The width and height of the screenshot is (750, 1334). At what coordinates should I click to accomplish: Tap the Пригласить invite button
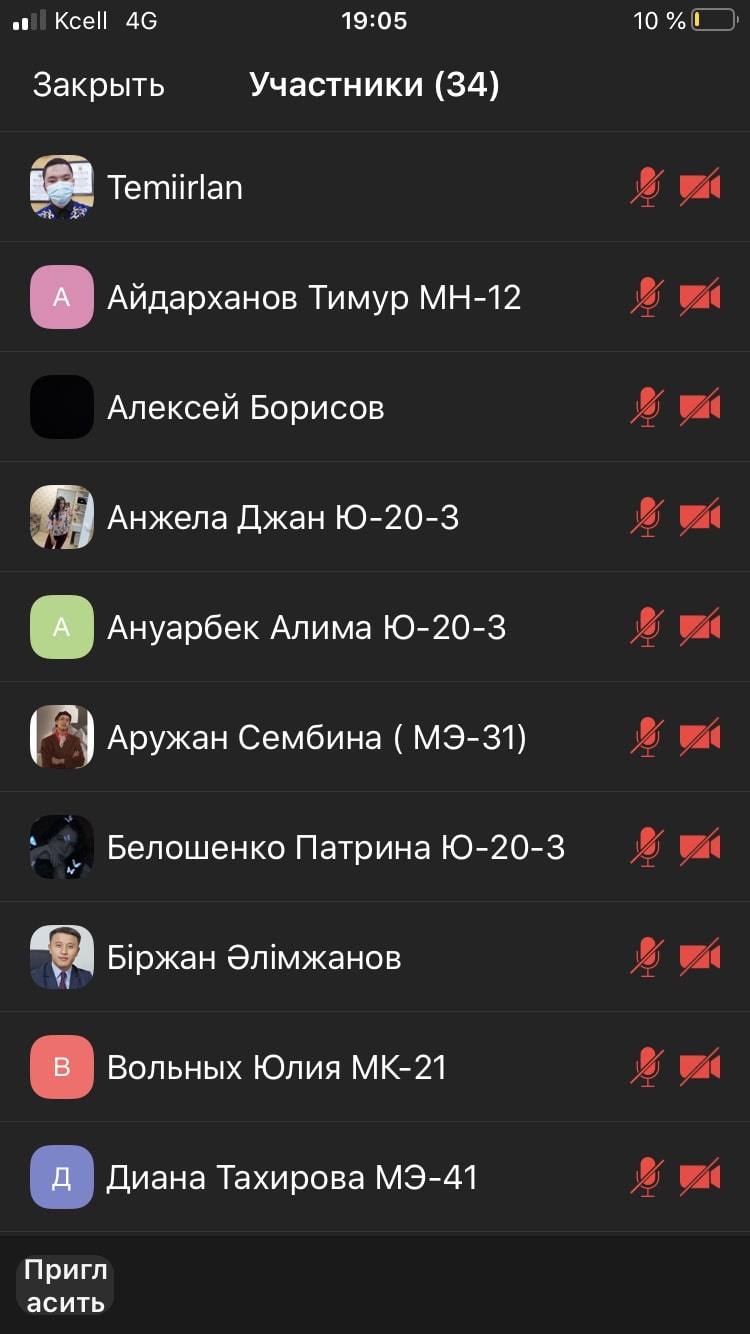point(65,1286)
